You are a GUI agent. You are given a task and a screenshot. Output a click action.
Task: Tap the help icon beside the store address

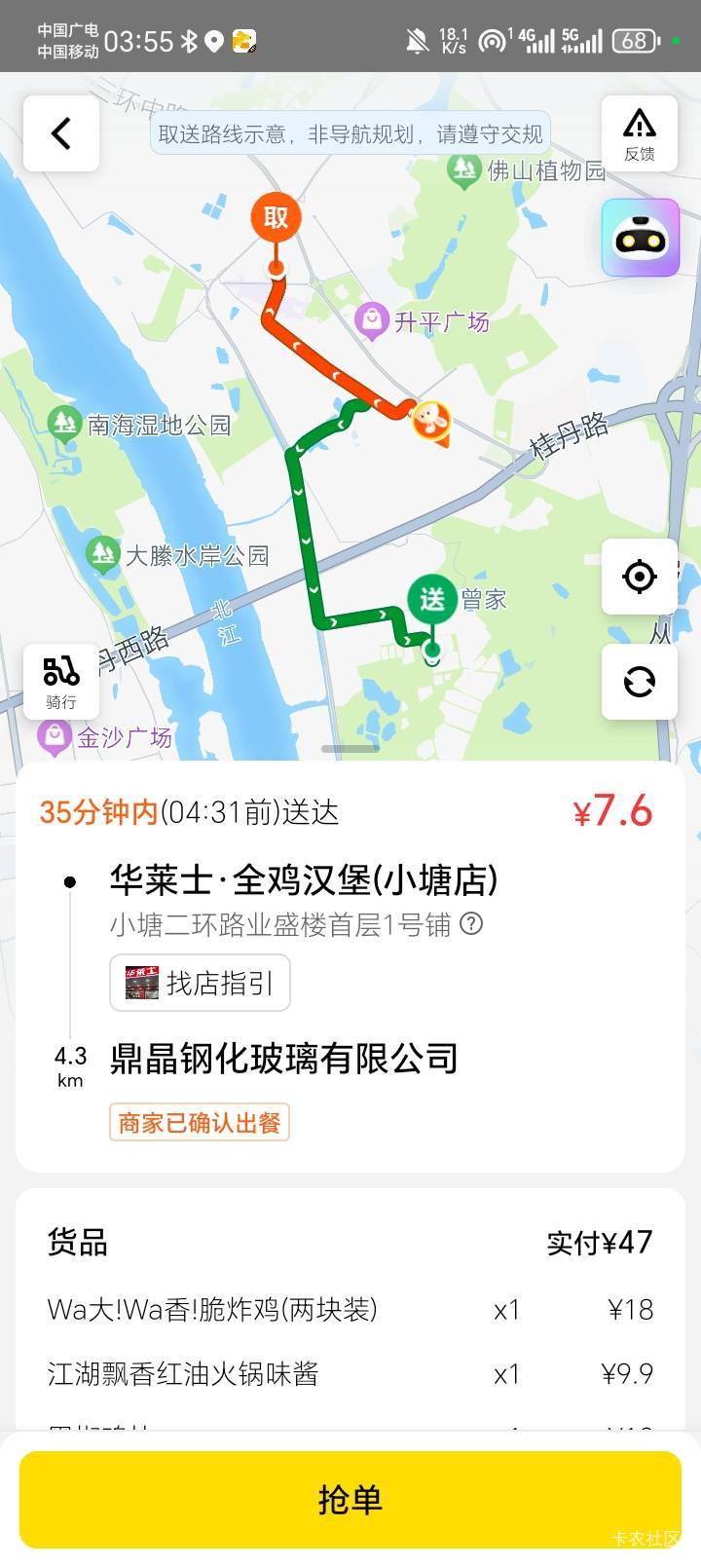[471, 923]
